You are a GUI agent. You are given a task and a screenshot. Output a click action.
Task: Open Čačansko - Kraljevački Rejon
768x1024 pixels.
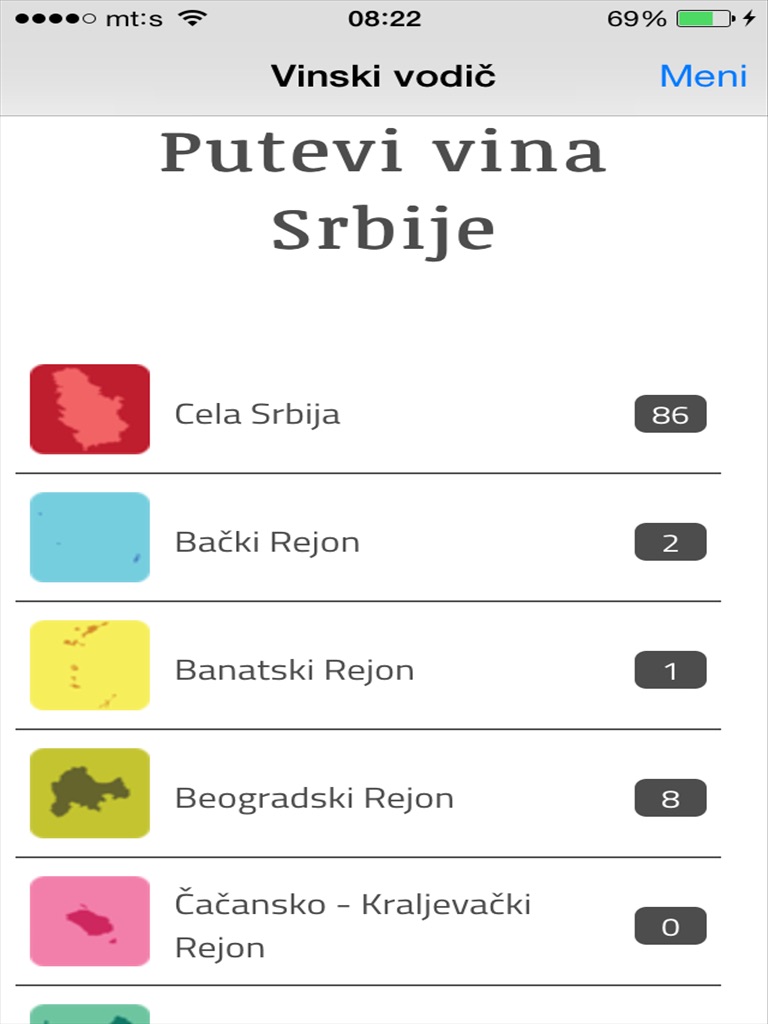[368, 921]
